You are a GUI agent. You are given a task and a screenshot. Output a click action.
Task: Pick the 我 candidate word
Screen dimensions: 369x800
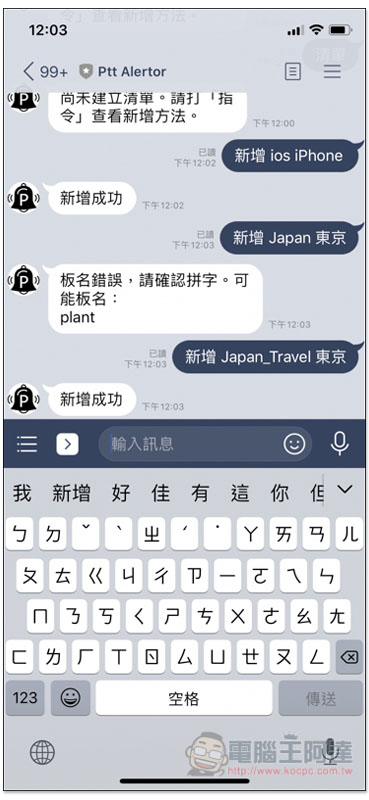tap(22, 493)
